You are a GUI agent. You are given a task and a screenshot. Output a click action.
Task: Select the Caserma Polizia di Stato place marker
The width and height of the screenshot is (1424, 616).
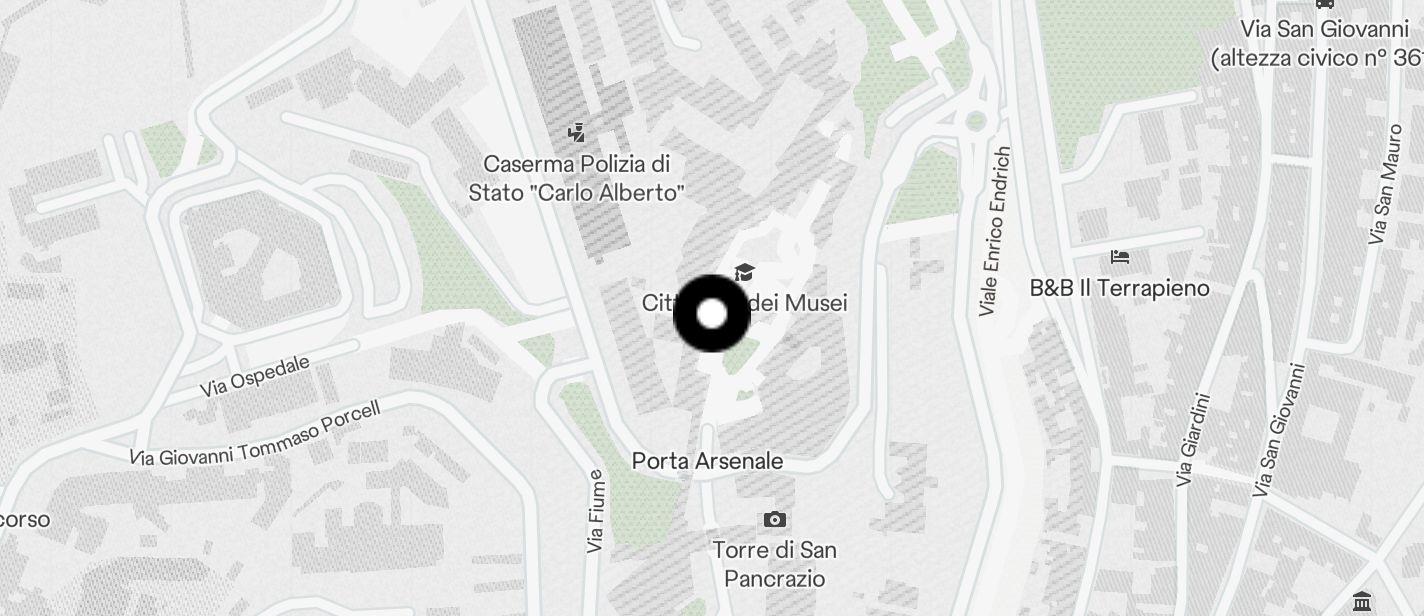[575, 132]
